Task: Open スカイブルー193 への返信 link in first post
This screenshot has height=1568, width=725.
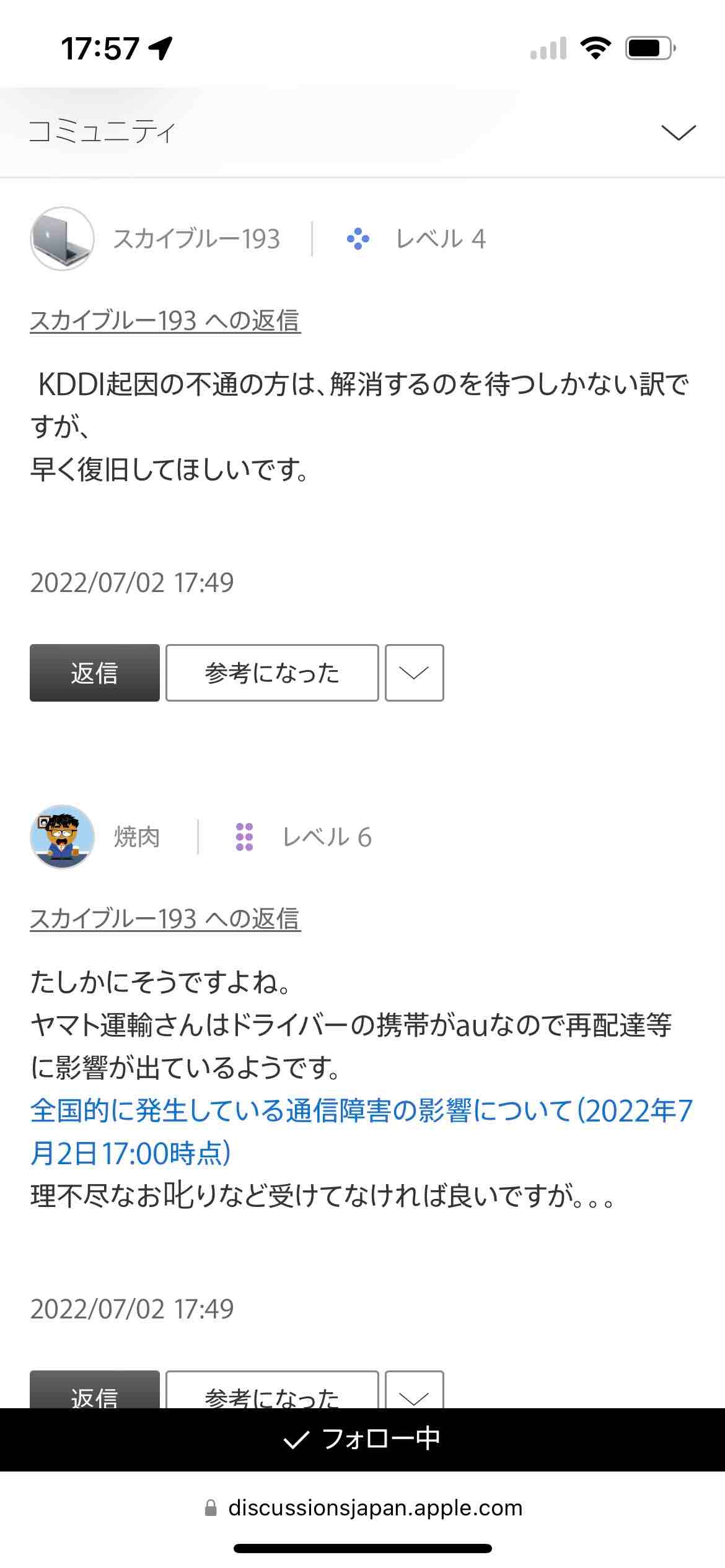Action: (165, 321)
